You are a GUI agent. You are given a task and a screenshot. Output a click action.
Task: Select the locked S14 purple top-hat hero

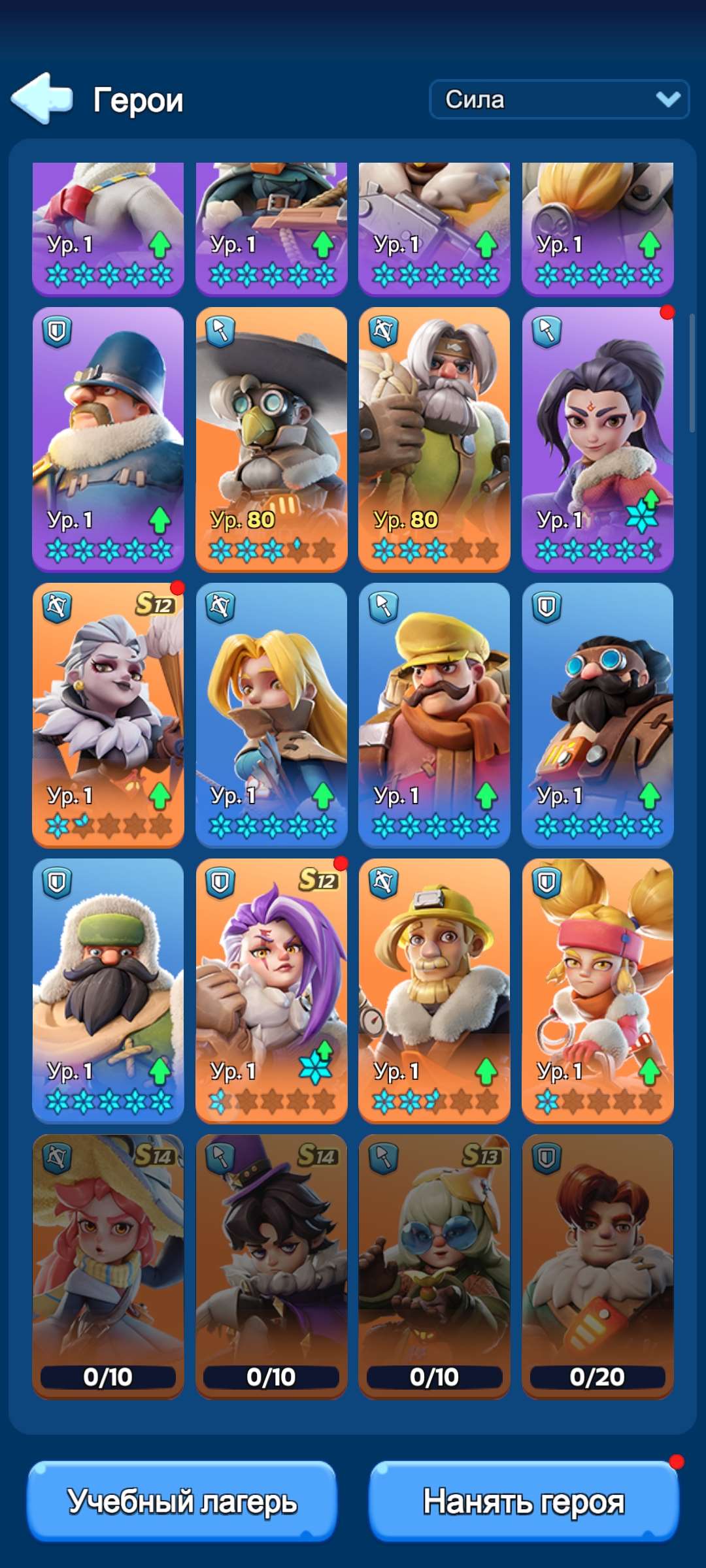click(x=271, y=1265)
